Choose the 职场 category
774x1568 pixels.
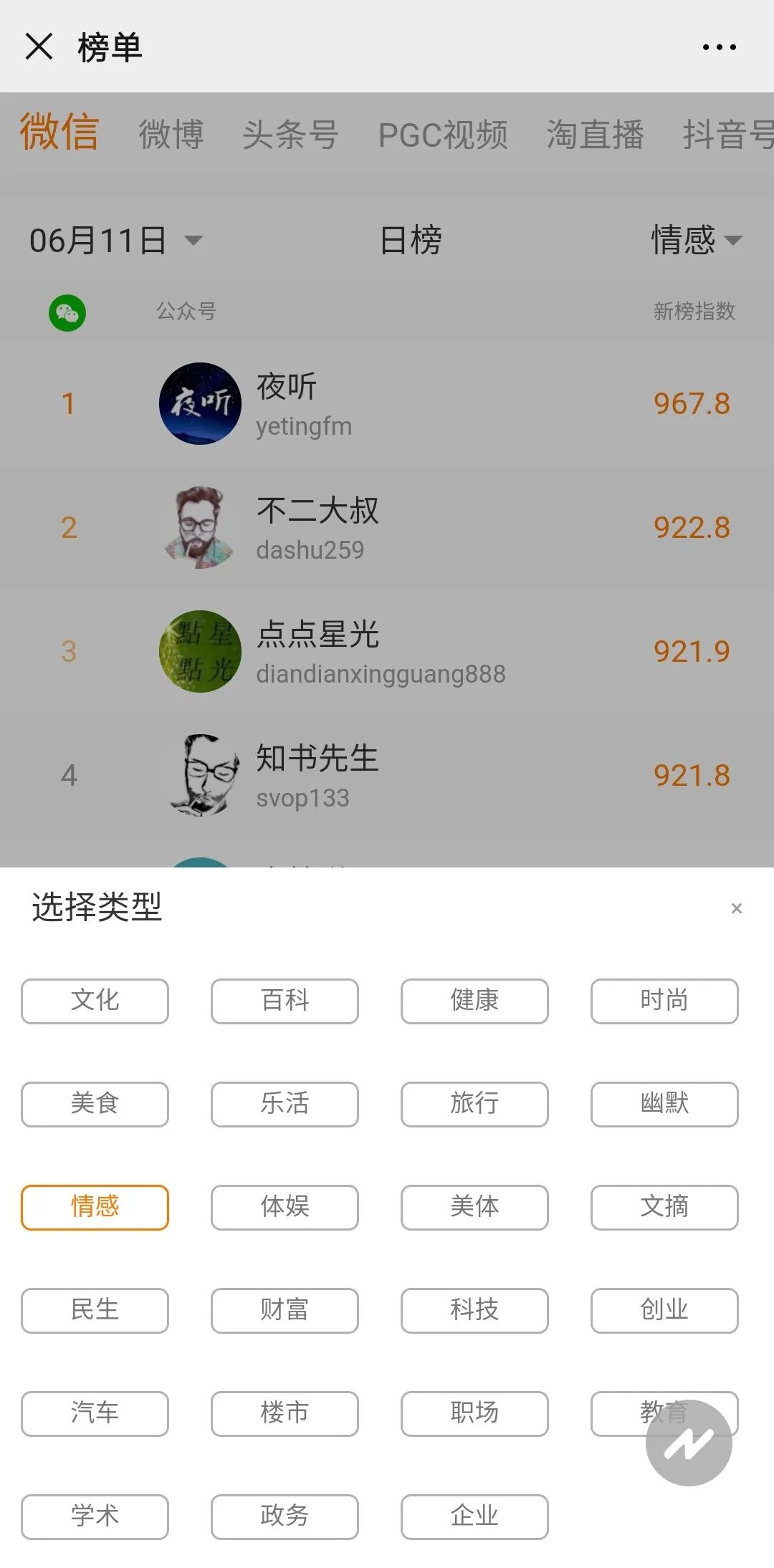(x=474, y=1413)
